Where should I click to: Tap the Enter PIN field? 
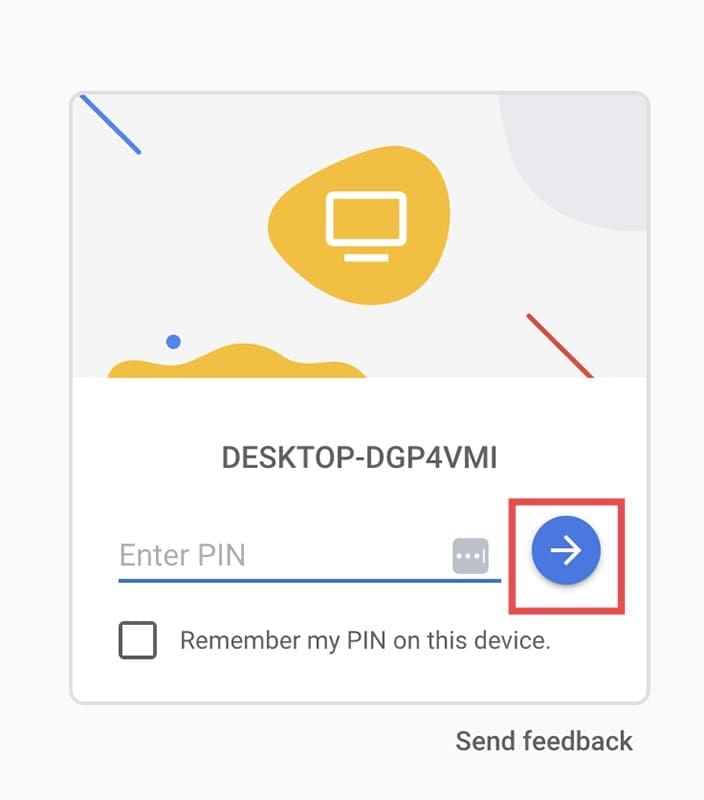(x=280, y=554)
